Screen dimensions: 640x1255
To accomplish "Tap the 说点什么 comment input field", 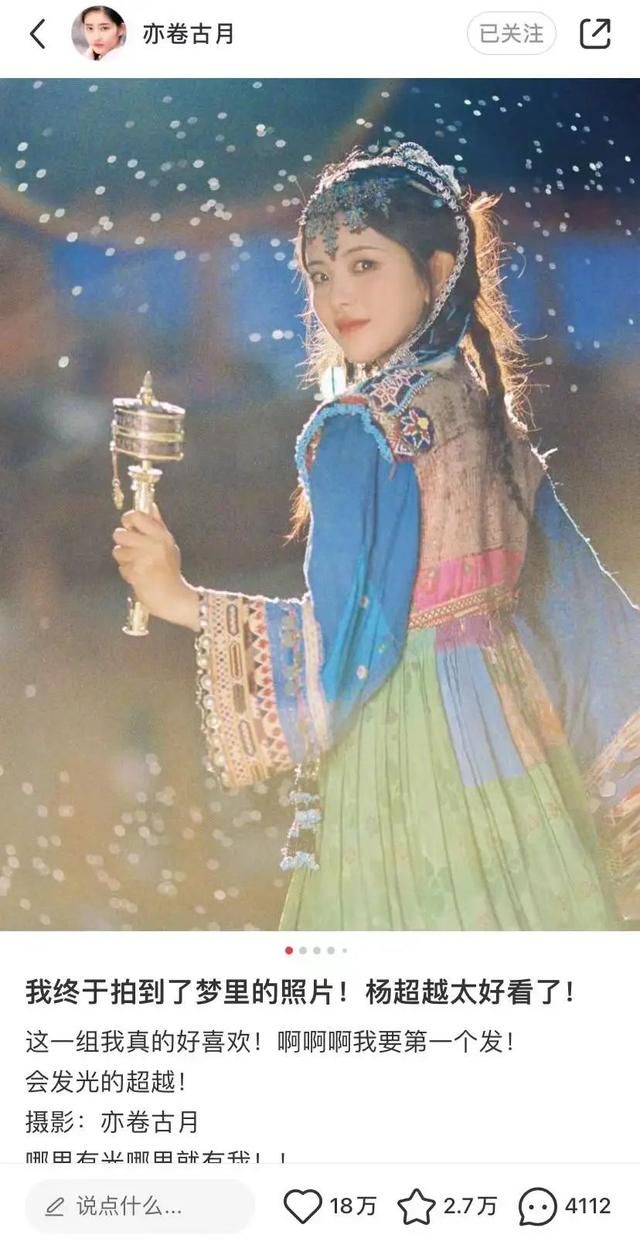I will pyautogui.click(x=140, y=1207).
